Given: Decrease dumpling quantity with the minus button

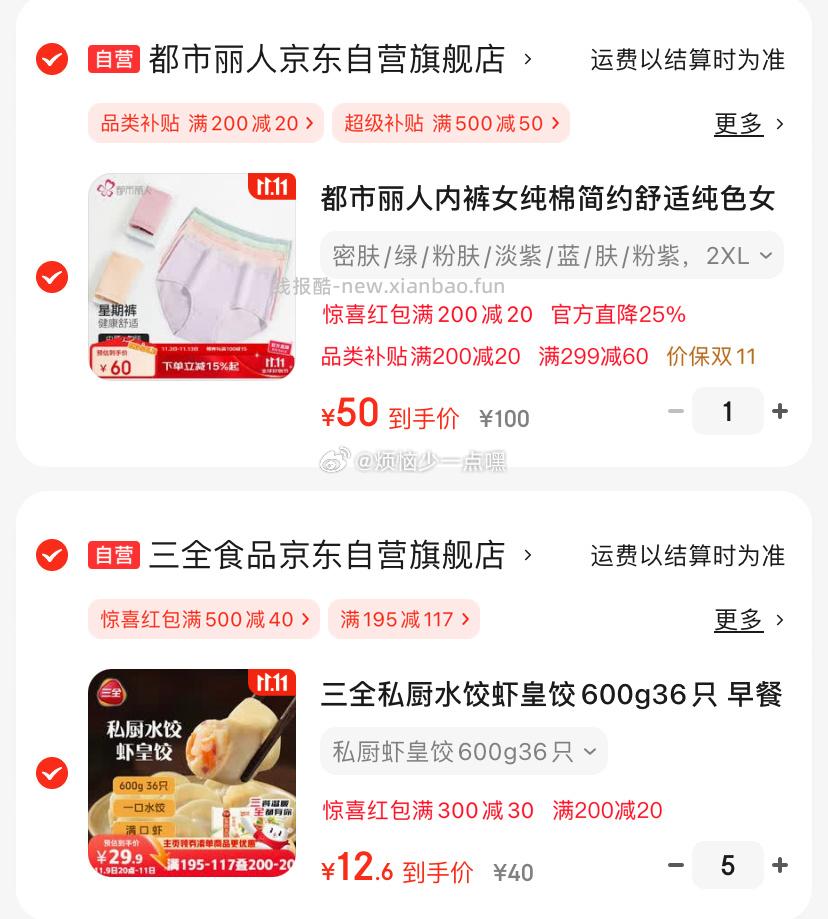Looking at the screenshot, I should click(676, 865).
